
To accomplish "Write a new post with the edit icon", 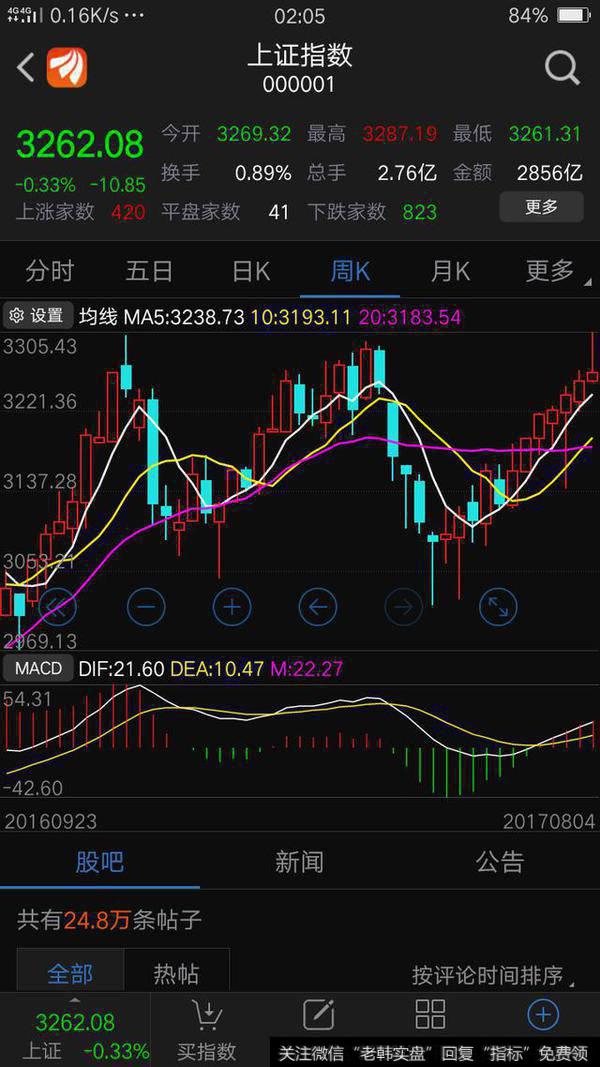I will click(x=318, y=1015).
